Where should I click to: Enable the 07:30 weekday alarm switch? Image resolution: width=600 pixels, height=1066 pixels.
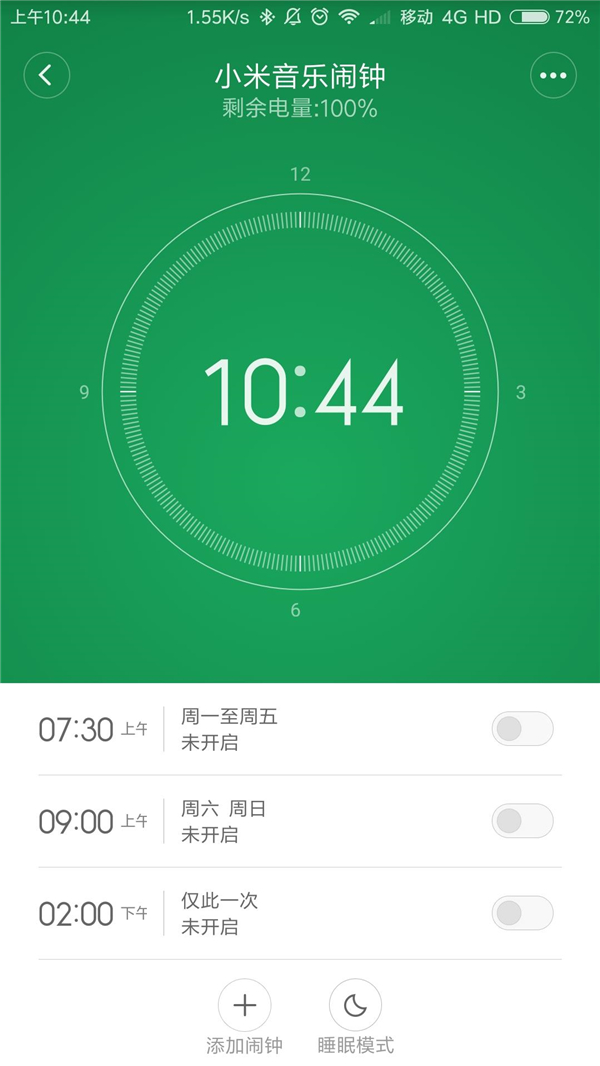click(x=522, y=729)
